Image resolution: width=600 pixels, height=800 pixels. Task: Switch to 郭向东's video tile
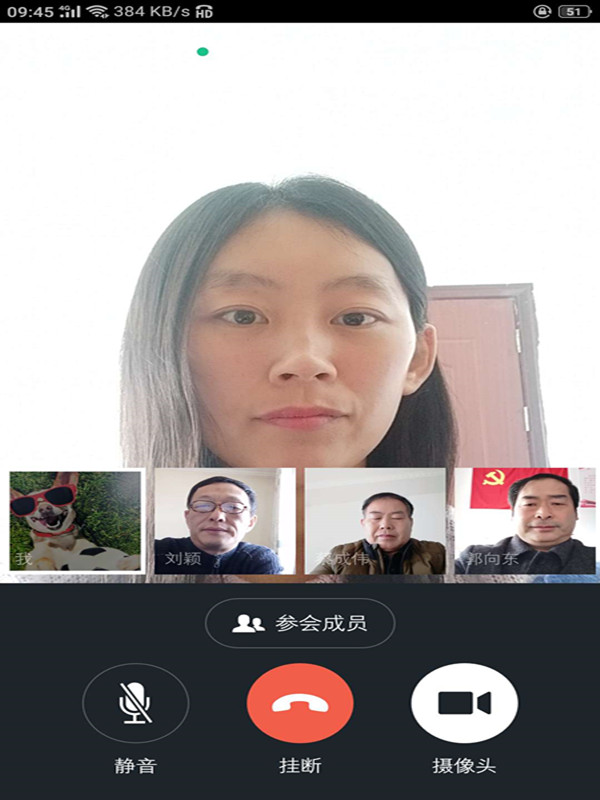pos(525,521)
